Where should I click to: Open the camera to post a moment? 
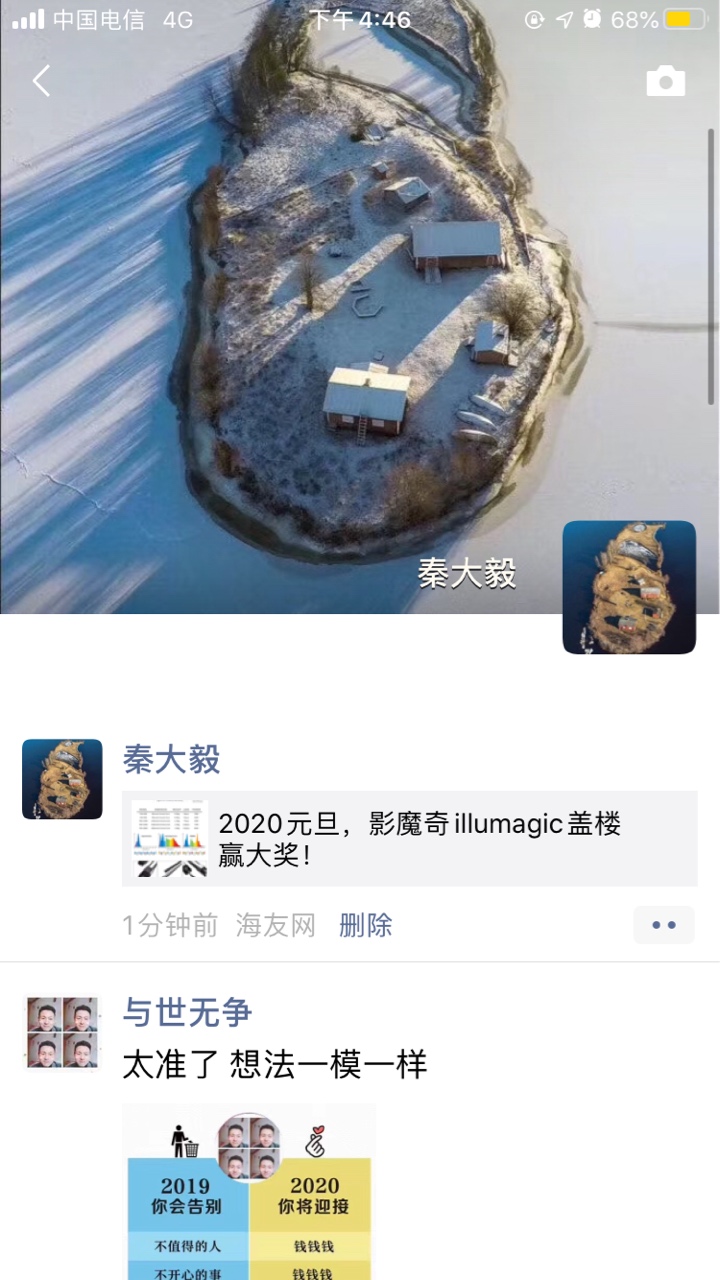[665, 81]
